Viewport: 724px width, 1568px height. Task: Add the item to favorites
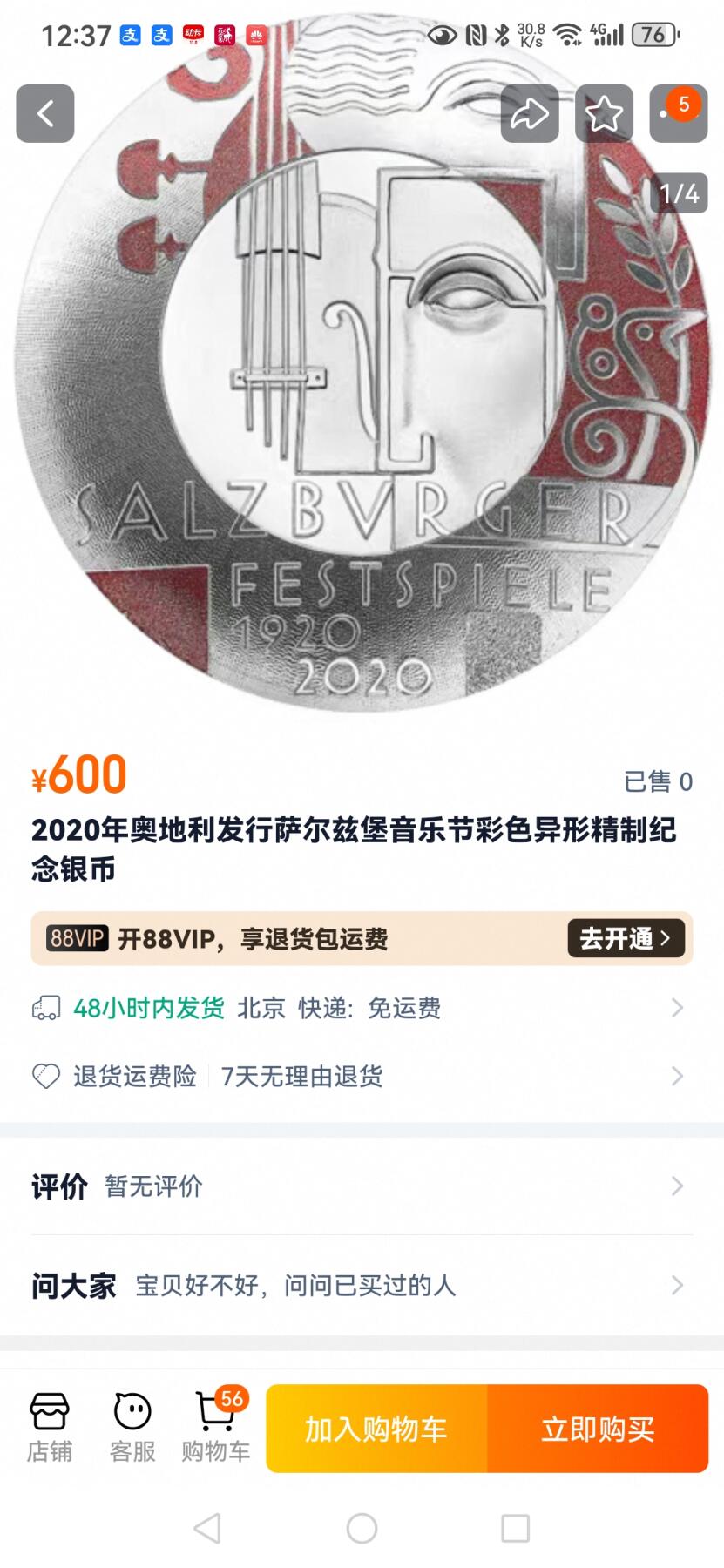(x=604, y=113)
